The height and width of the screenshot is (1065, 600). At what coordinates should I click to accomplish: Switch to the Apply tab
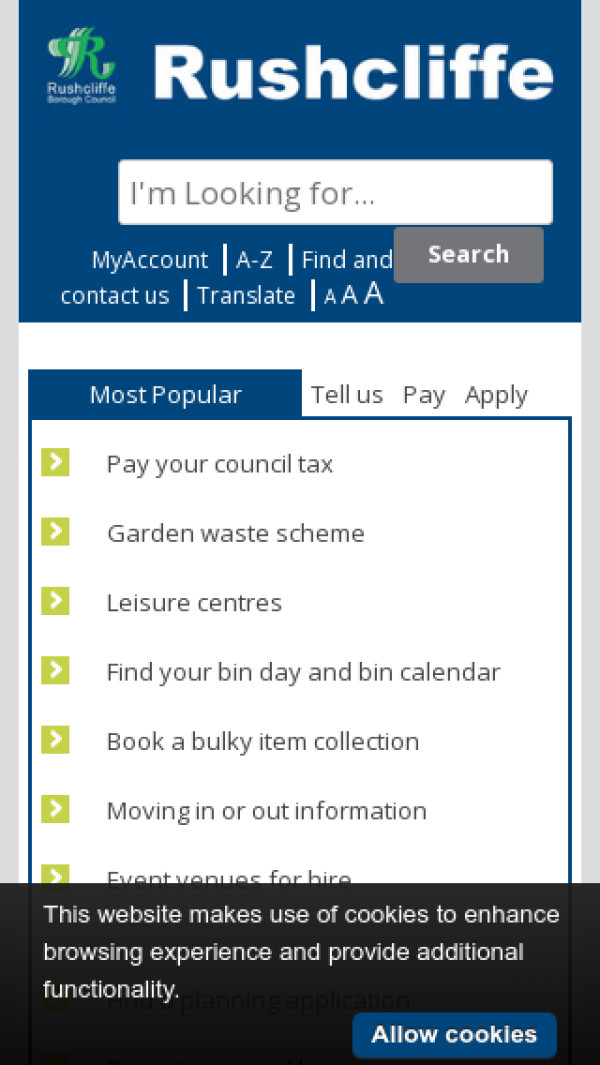496,395
